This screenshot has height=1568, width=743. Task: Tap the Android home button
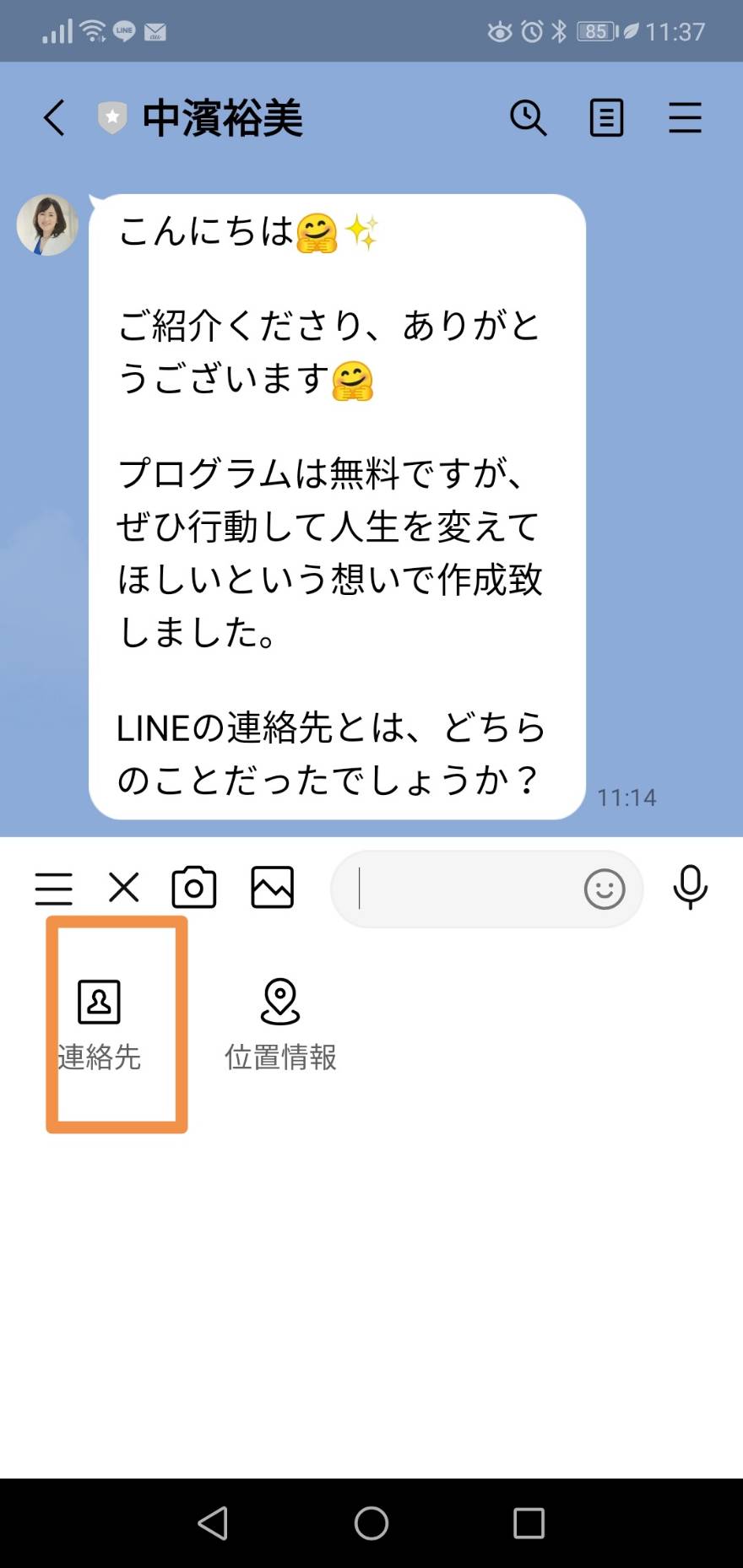[371, 1523]
